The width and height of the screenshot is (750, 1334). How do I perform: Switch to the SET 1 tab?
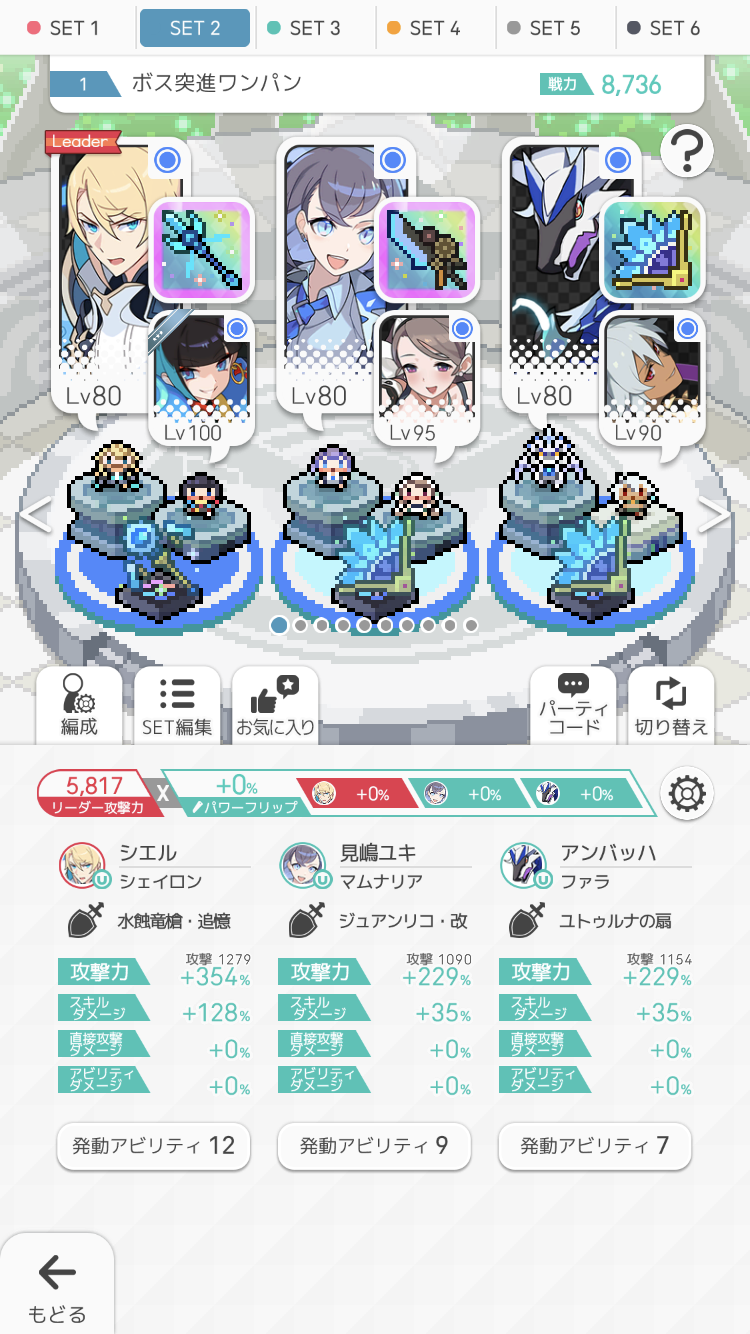[x=68, y=28]
